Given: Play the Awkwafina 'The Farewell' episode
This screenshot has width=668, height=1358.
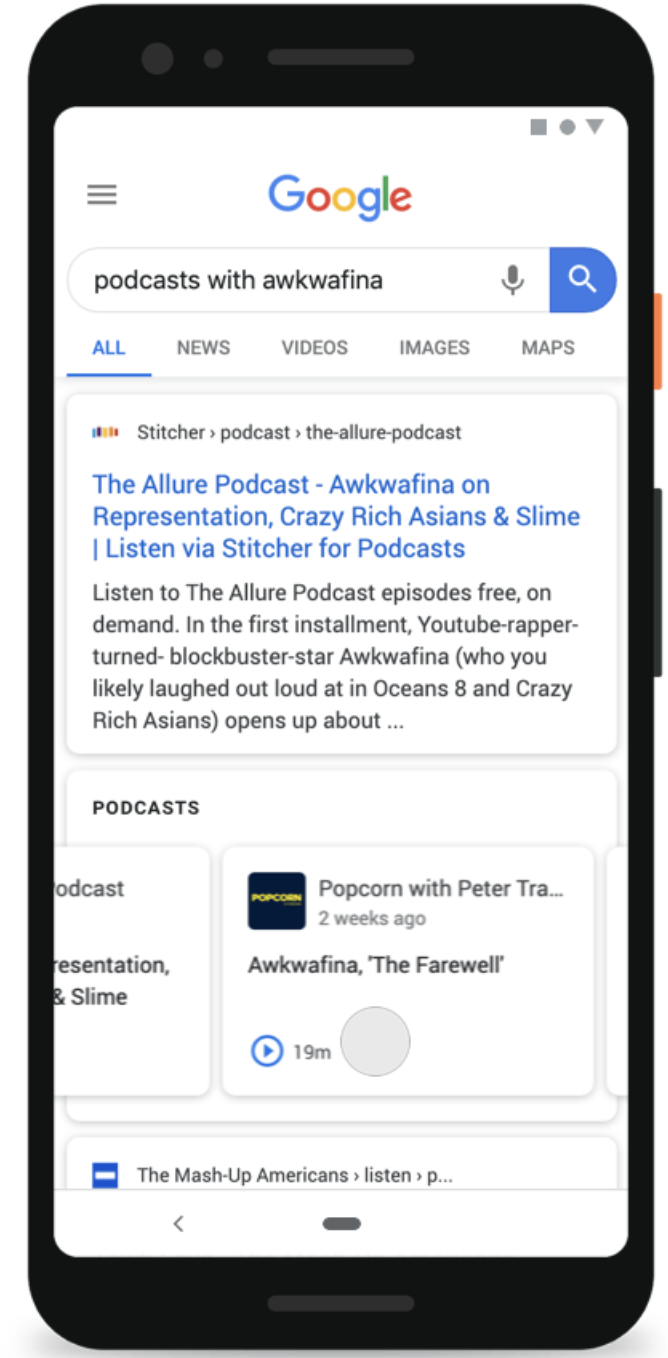Looking at the screenshot, I should (267, 1051).
